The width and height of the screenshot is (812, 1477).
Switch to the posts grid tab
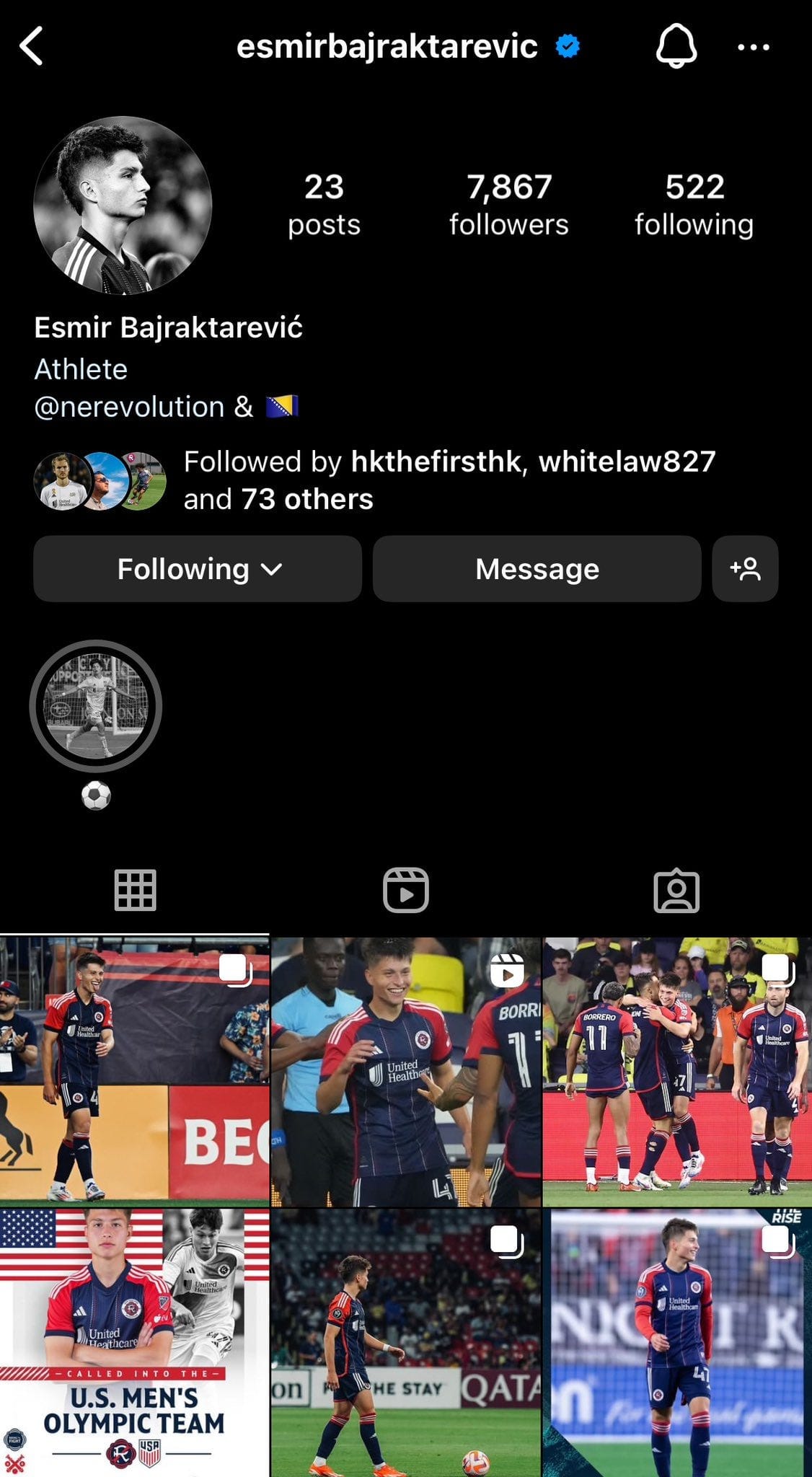pos(135,891)
